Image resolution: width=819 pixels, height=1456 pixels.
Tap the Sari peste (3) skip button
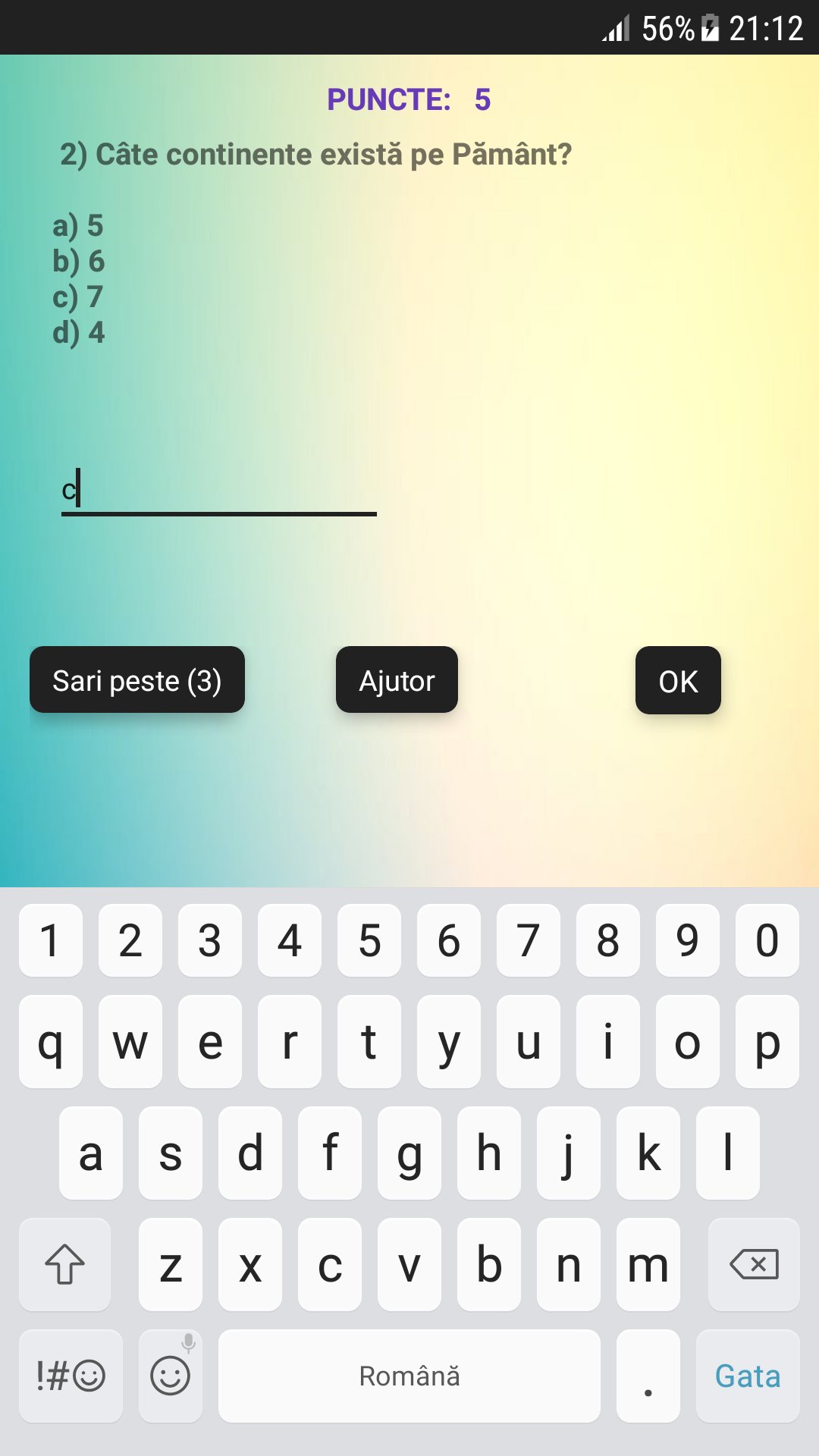(137, 680)
